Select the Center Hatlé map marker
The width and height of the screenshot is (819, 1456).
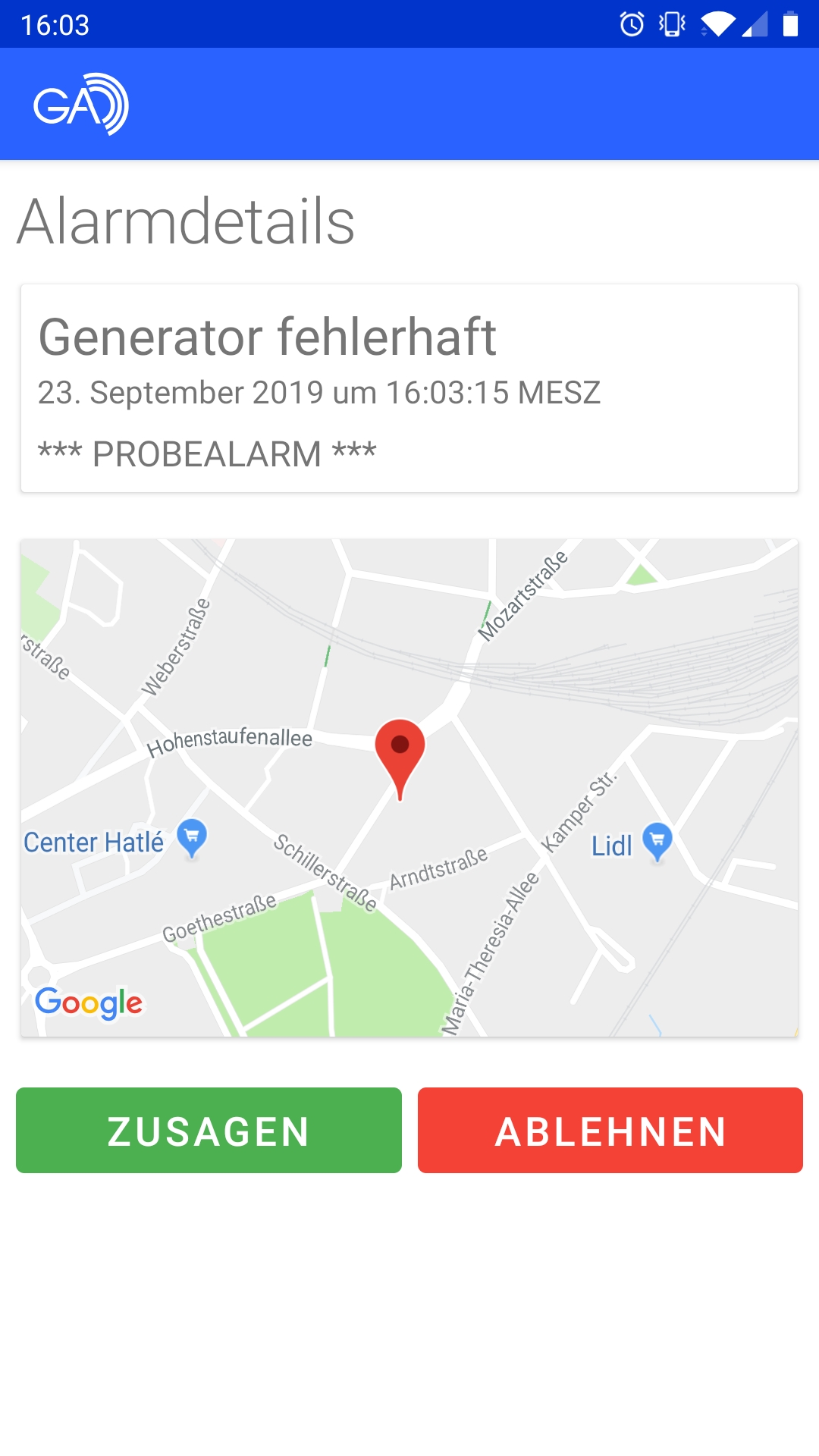(192, 836)
